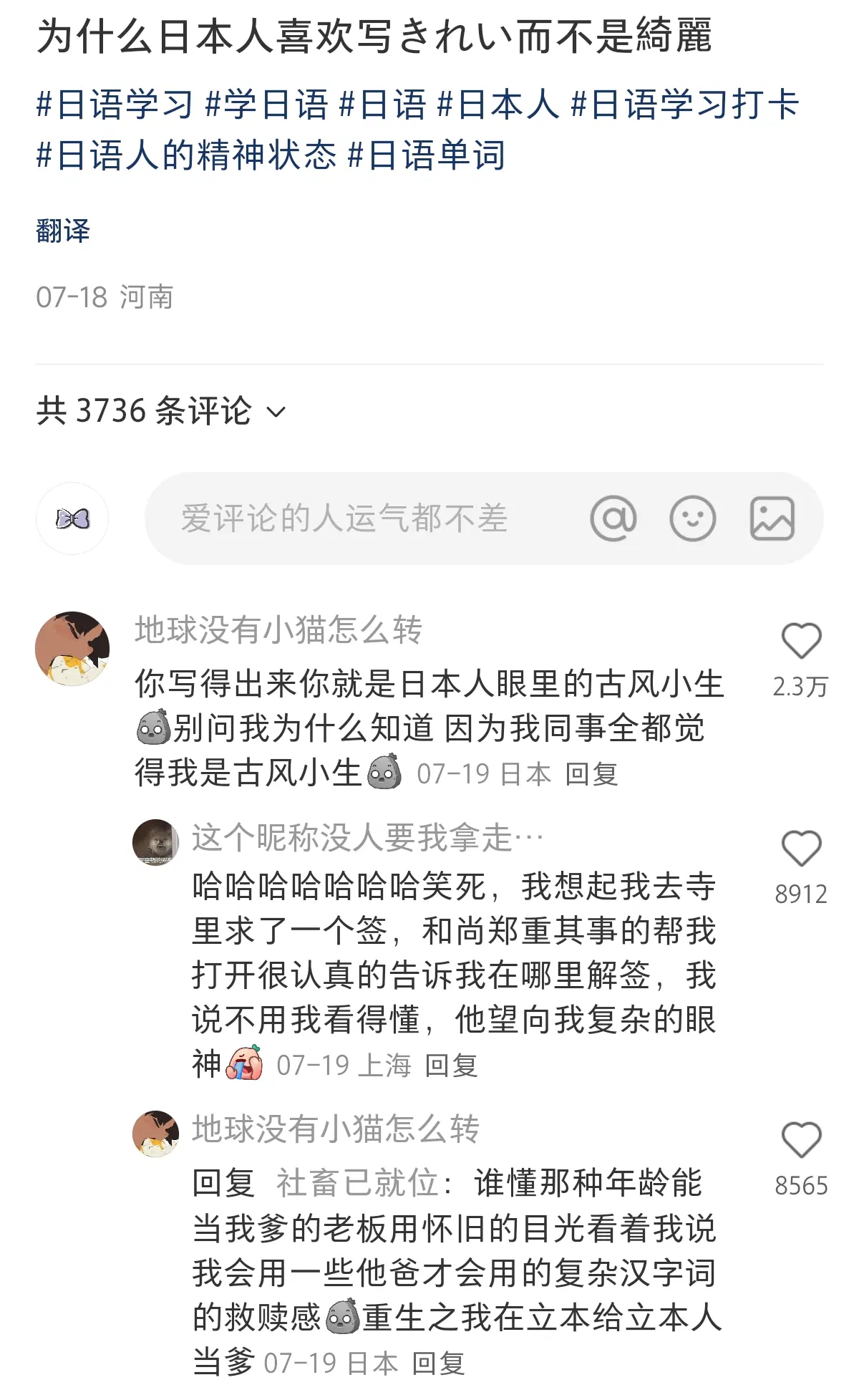Reply to the first comment about 古风小生

[591, 774]
